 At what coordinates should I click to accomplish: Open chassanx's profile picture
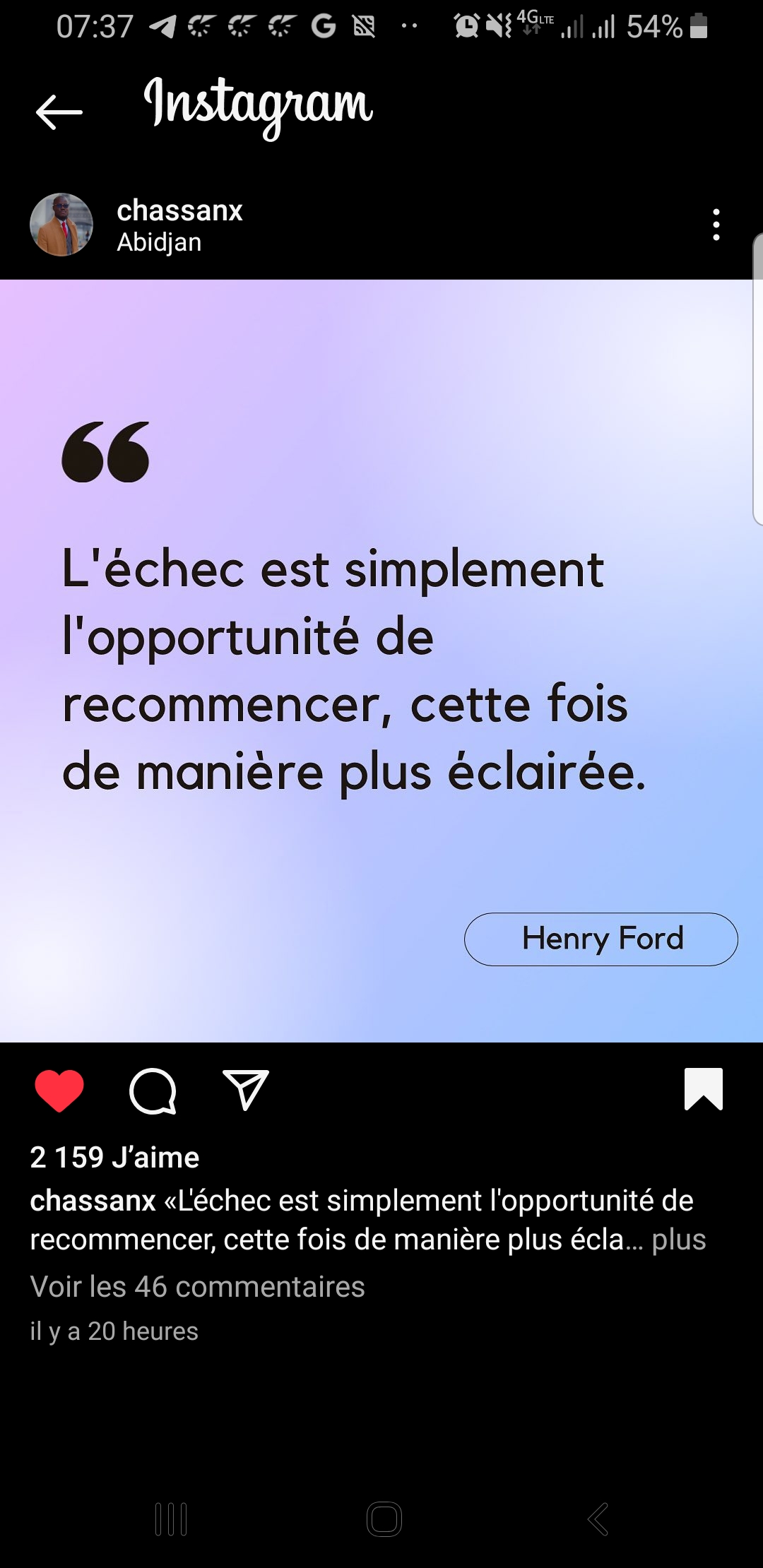(61, 225)
